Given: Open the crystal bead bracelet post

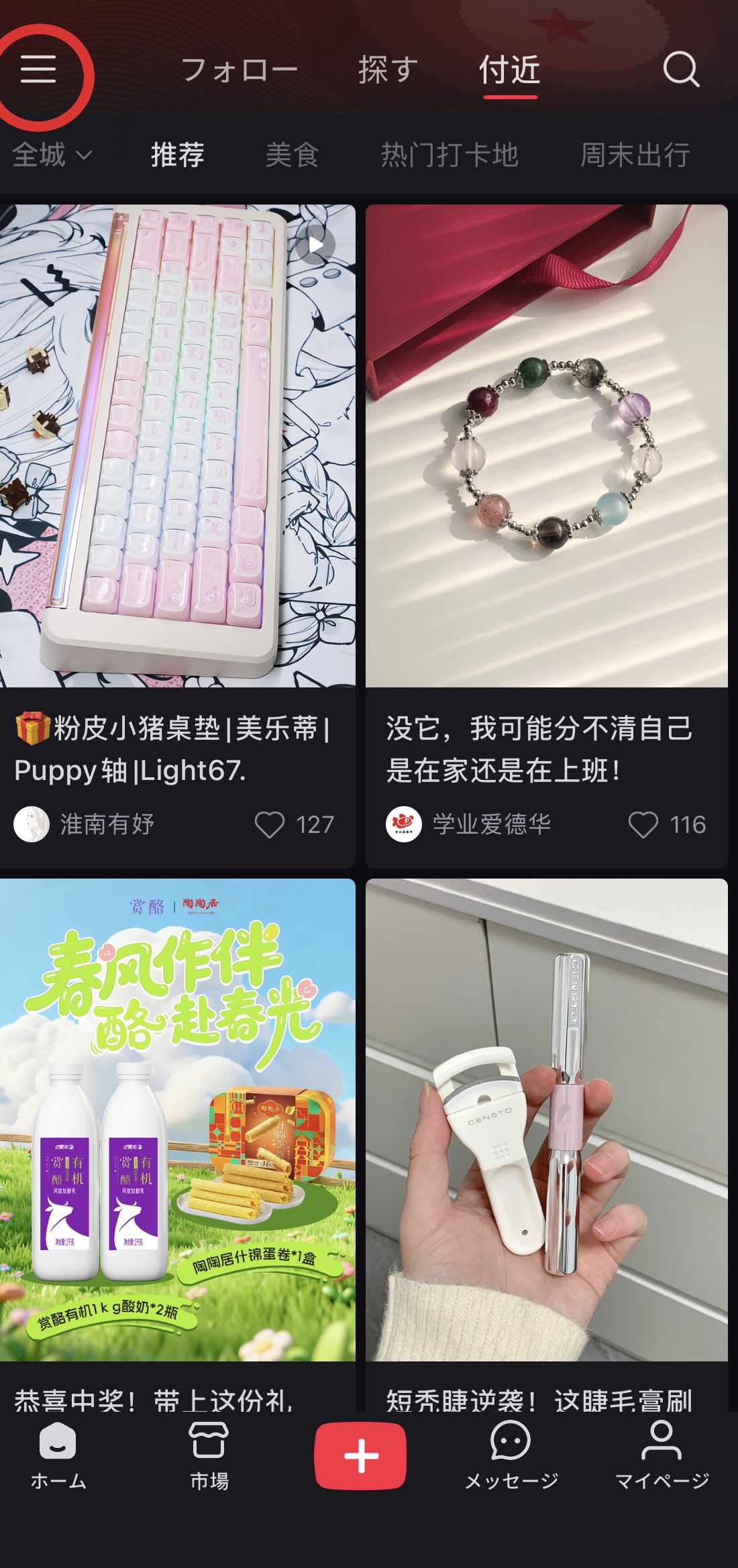Looking at the screenshot, I should pos(546,446).
